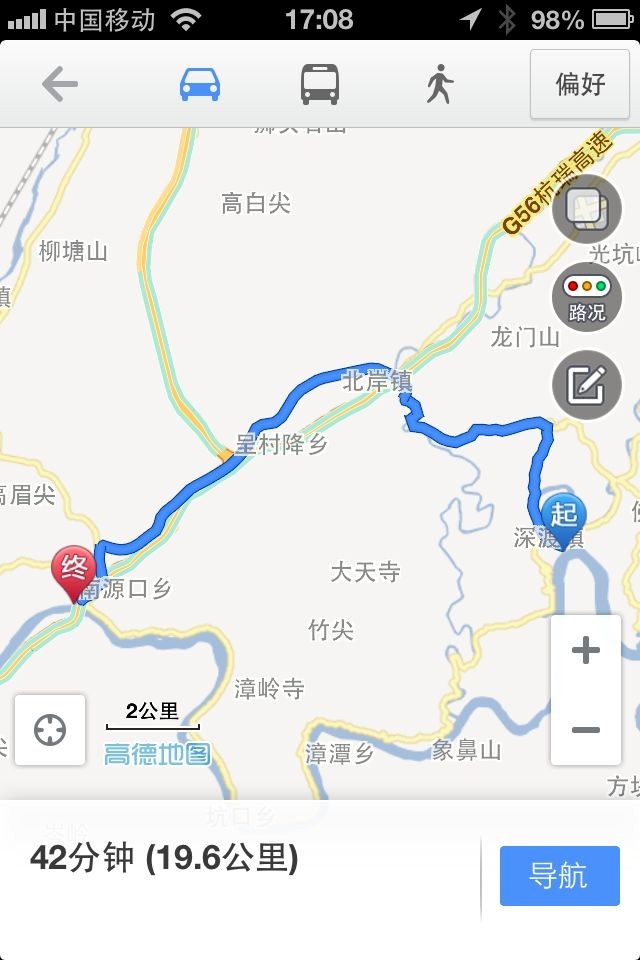Center map on my current location
640x960 pixels.
pyautogui.click(x=50, y=730)
